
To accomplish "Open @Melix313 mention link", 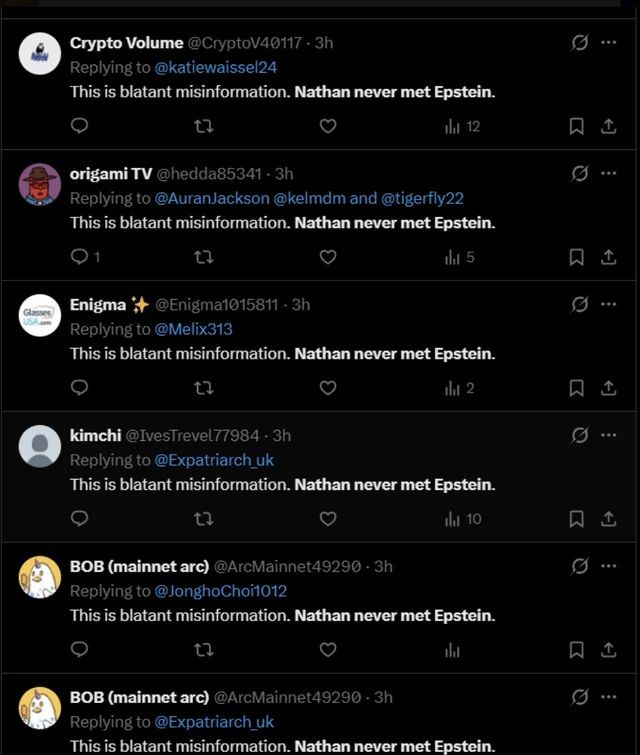I will [x=193, y=329].
